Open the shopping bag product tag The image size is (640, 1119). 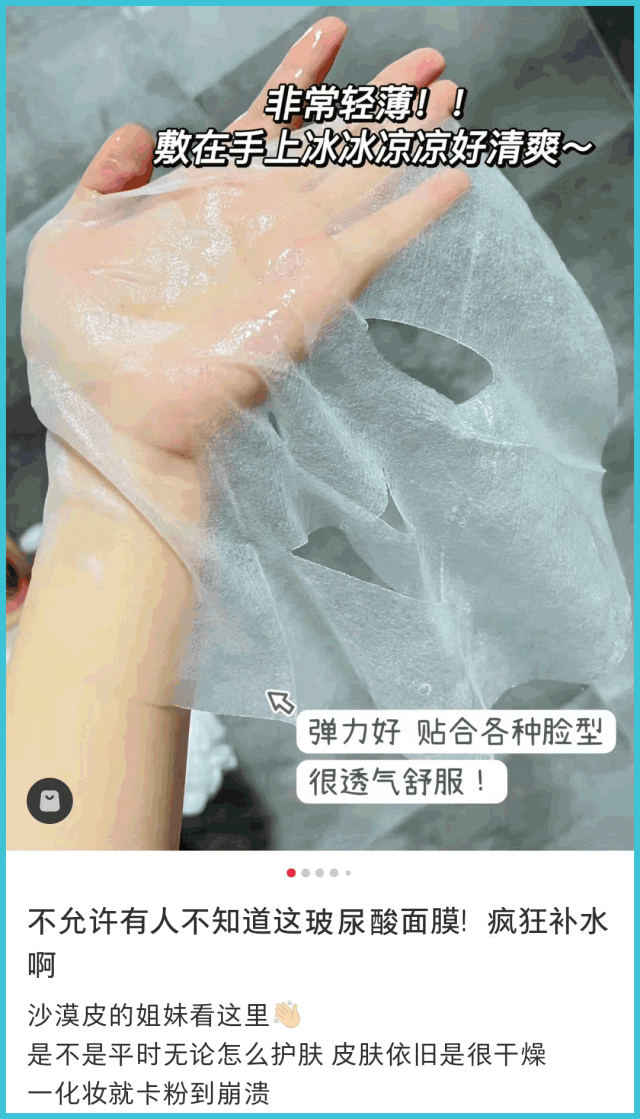click(x=49, y=800)
